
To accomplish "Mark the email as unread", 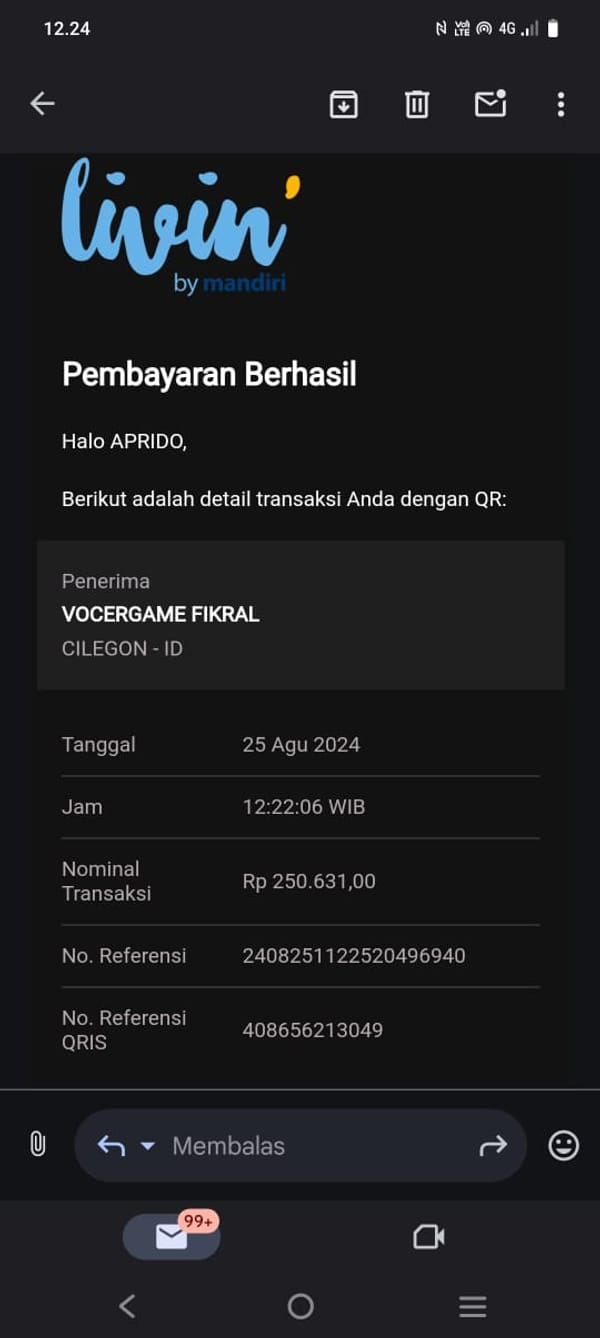I will point(490,104).
